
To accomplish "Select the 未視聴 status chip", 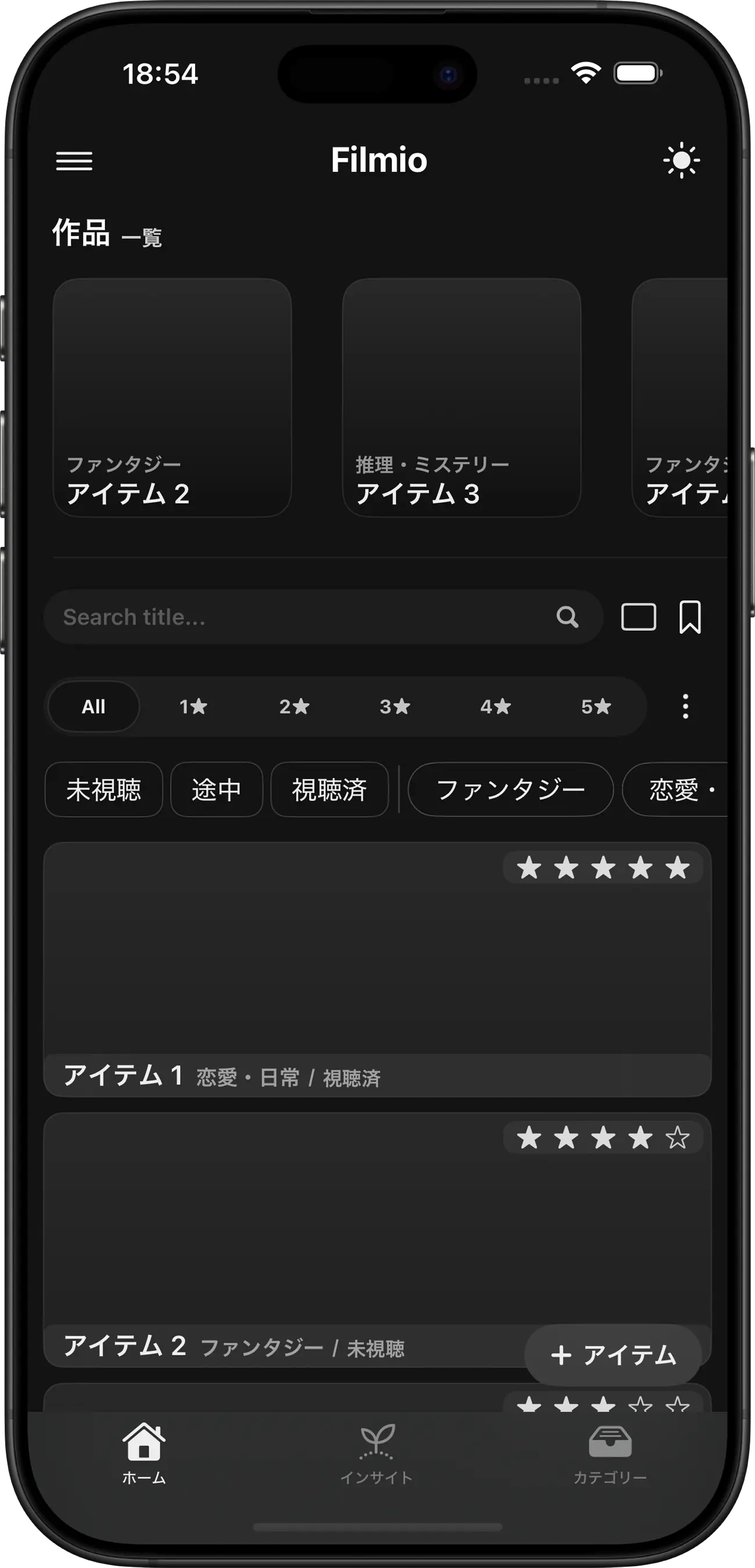I will pyautogui.click(x=104, y=790).
